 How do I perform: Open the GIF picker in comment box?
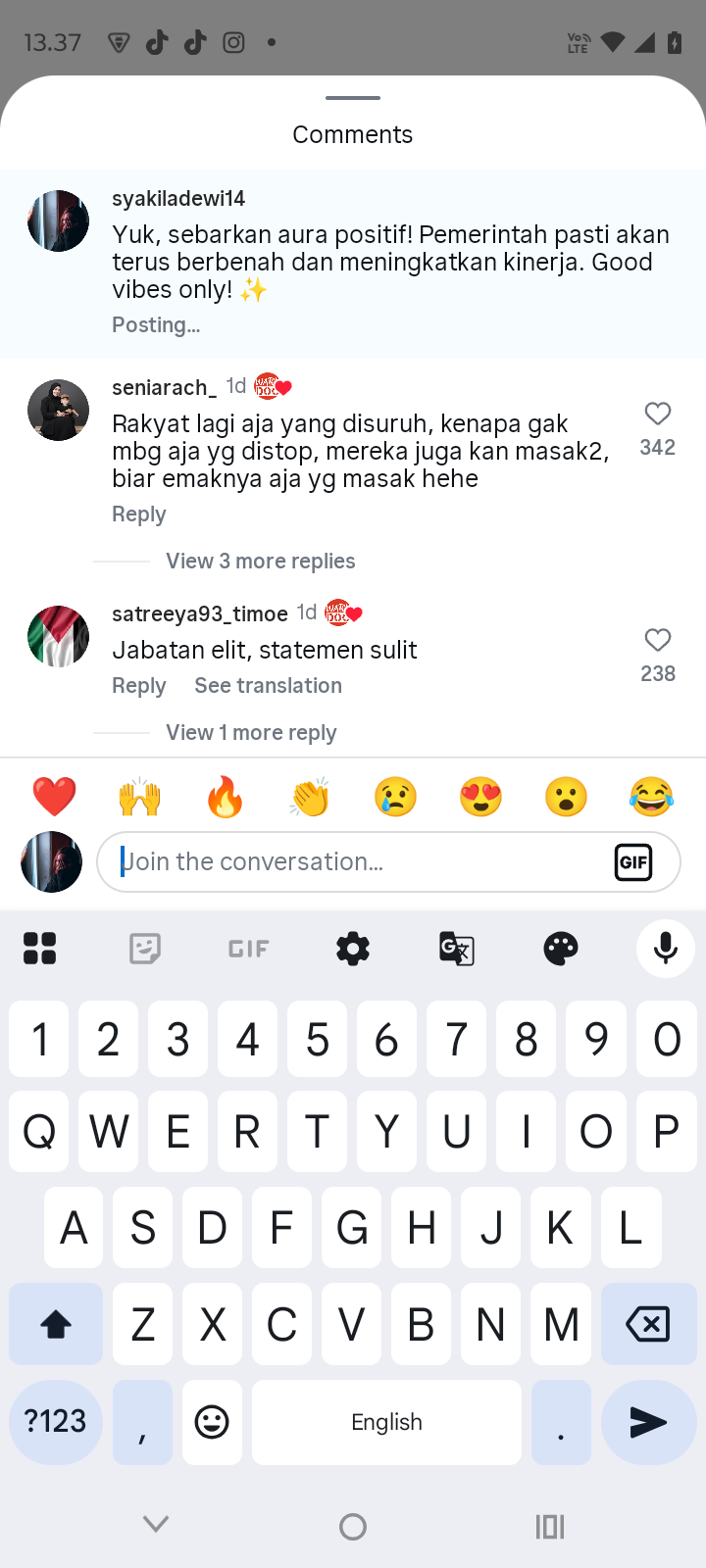click(633, 862)
